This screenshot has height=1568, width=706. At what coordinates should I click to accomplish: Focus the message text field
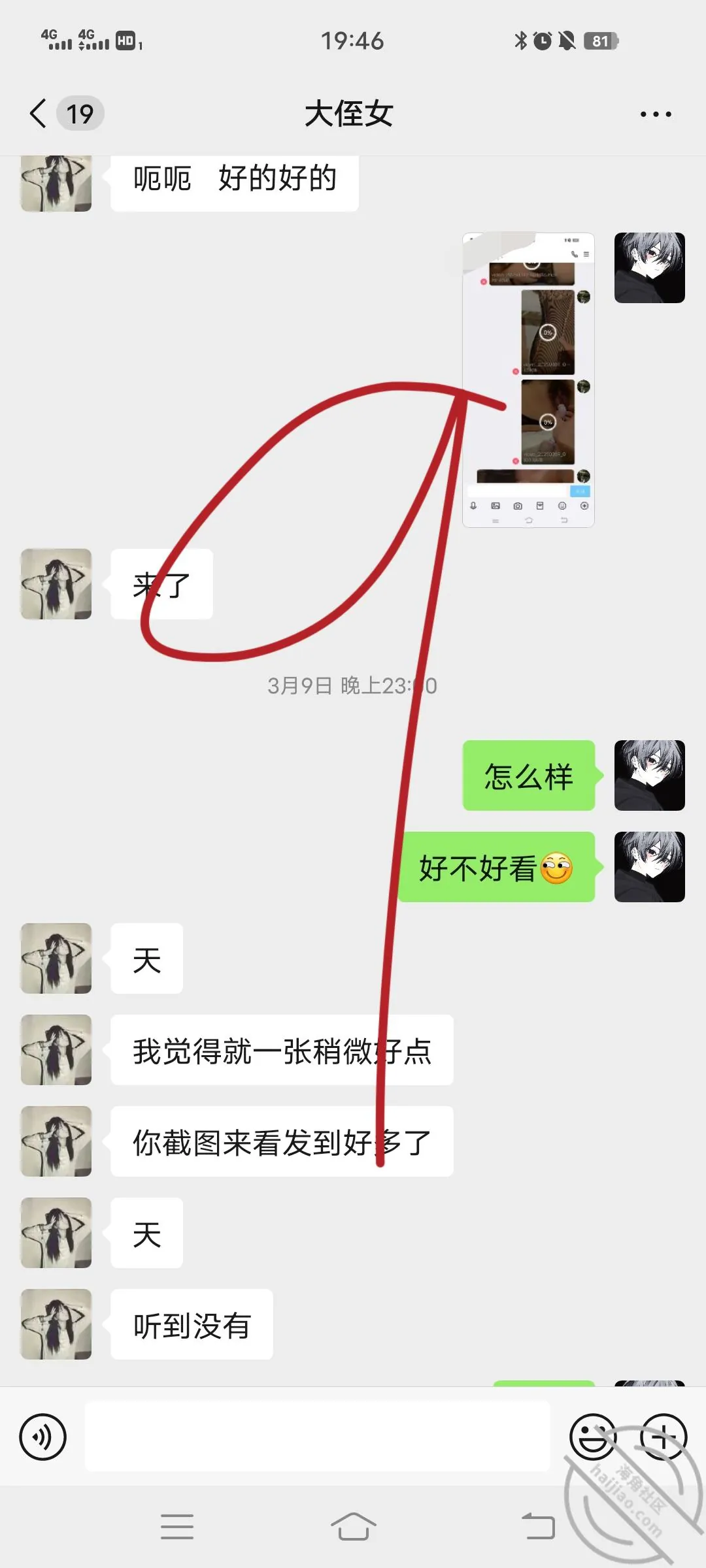tap(318, 1436)
